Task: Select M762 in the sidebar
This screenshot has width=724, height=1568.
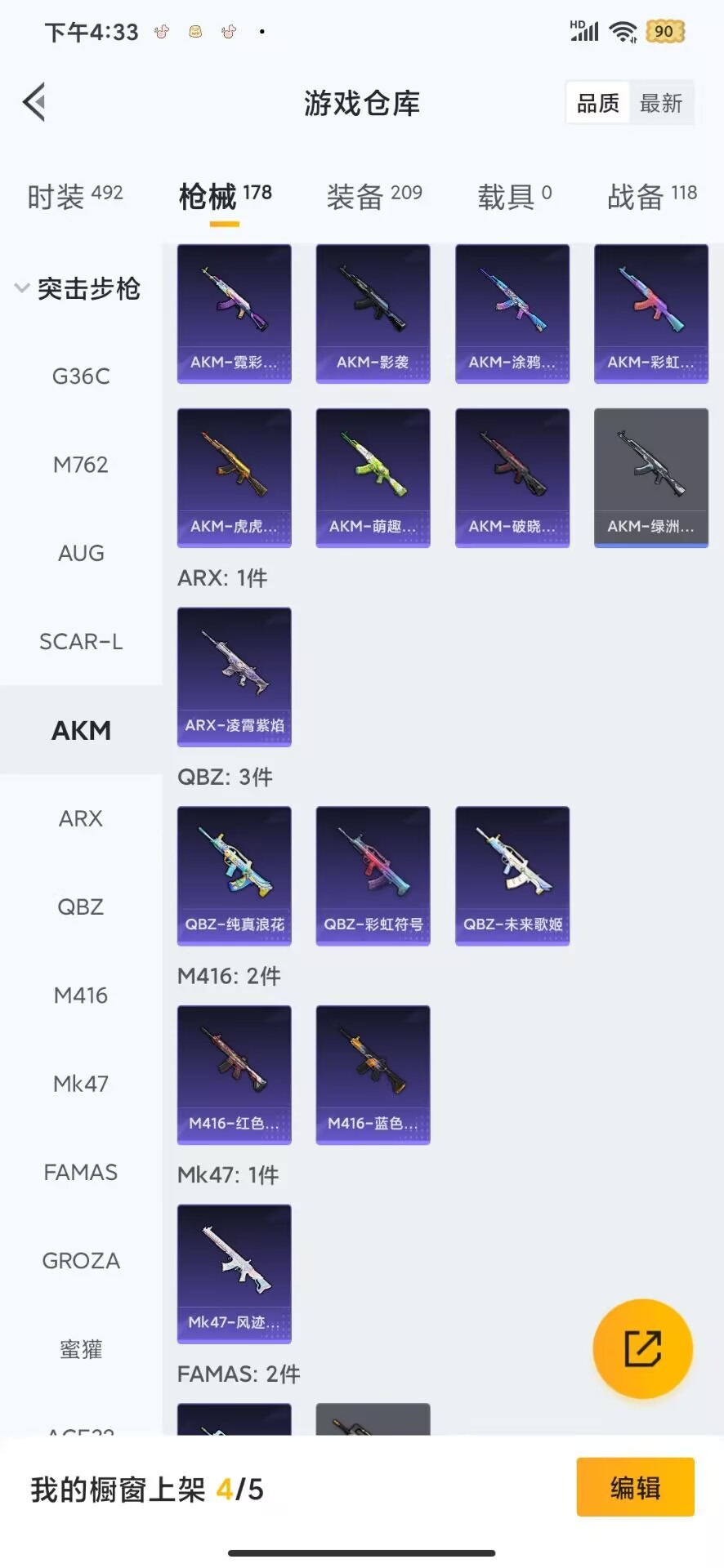Action: (80, 465)
